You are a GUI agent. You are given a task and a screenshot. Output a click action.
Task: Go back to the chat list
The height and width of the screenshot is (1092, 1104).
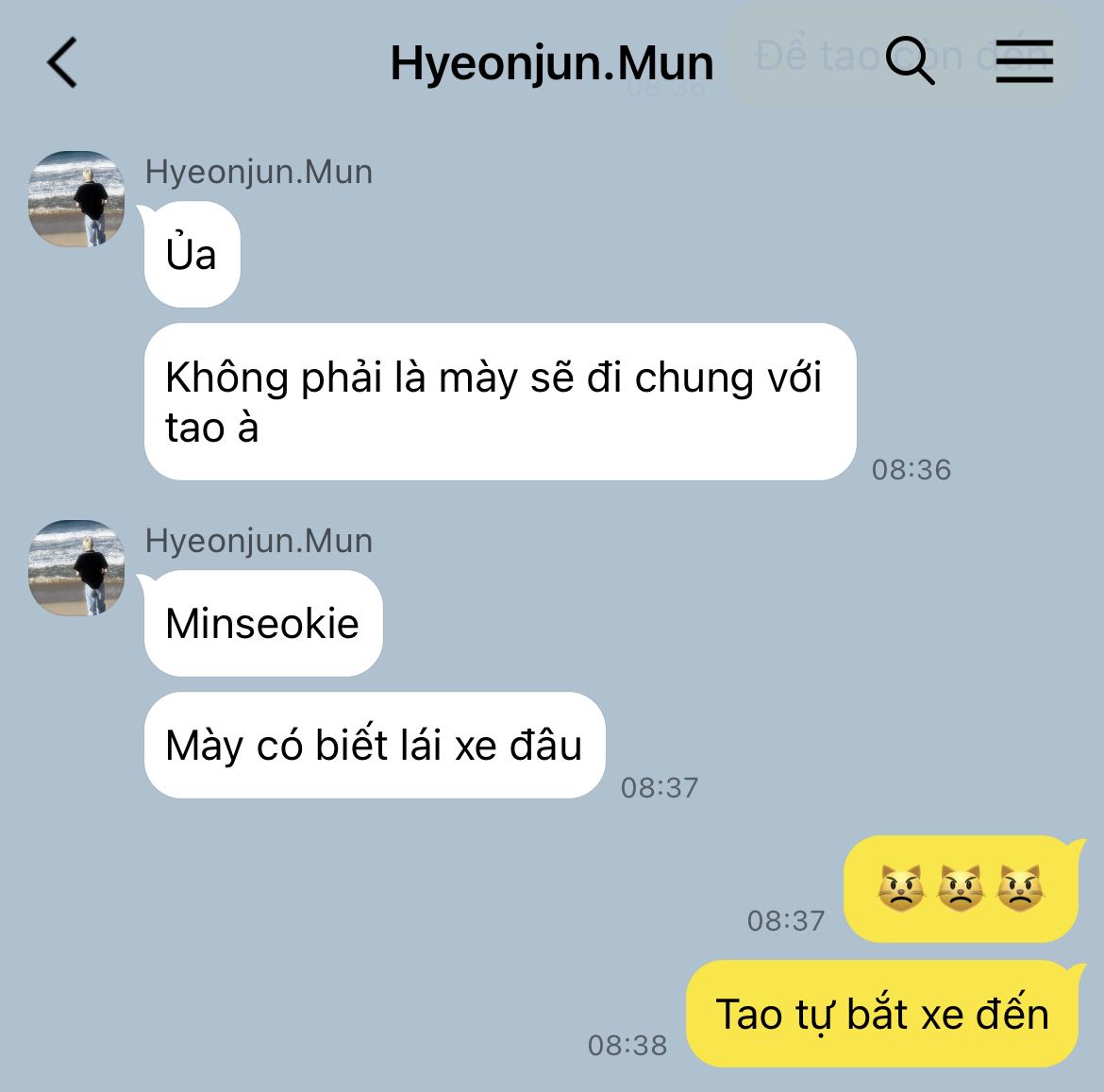pos(62,63)
